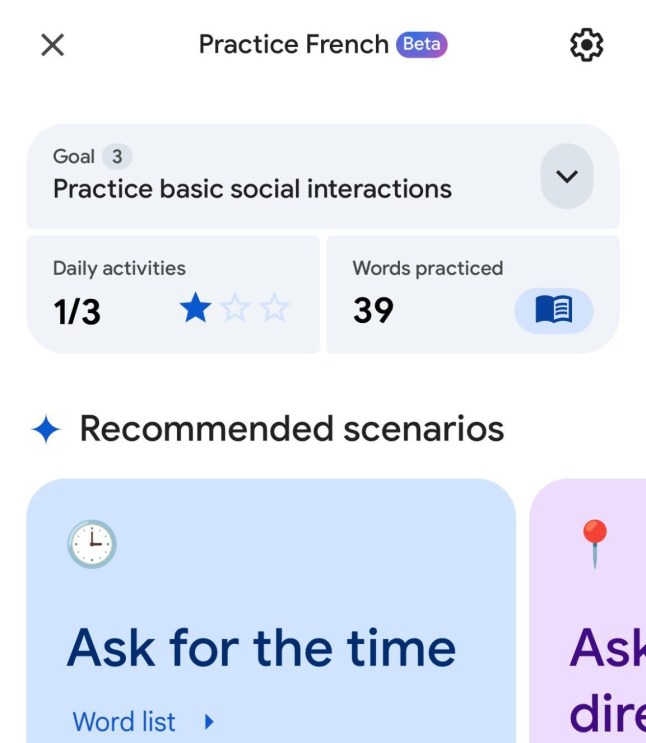
Task: Close the Practice French screen
Action: click(52, 45)
